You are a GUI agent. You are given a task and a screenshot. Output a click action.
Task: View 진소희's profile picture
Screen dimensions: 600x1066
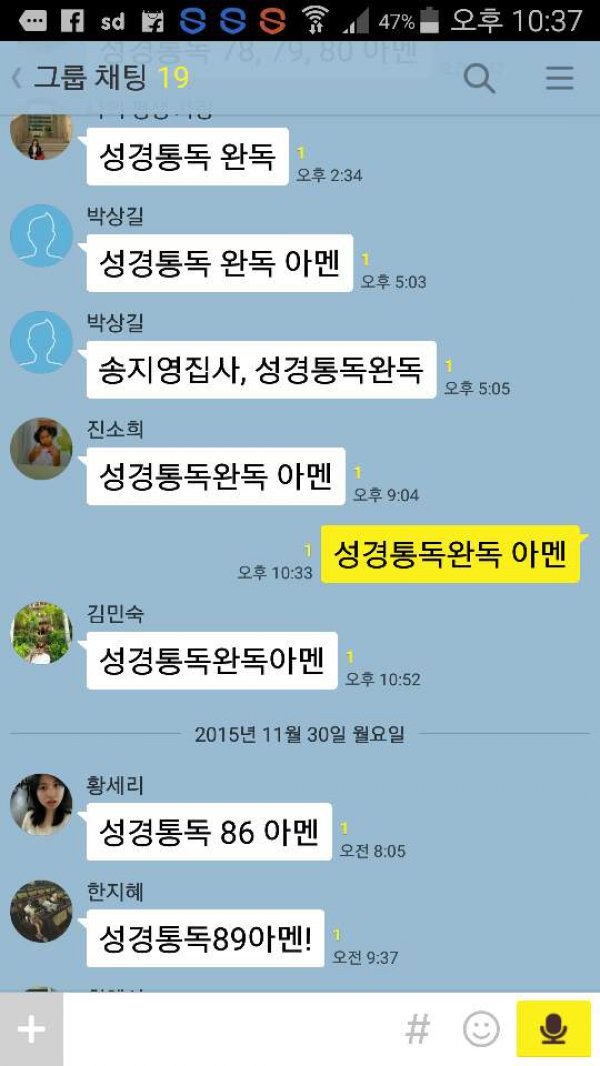(41, 449)
